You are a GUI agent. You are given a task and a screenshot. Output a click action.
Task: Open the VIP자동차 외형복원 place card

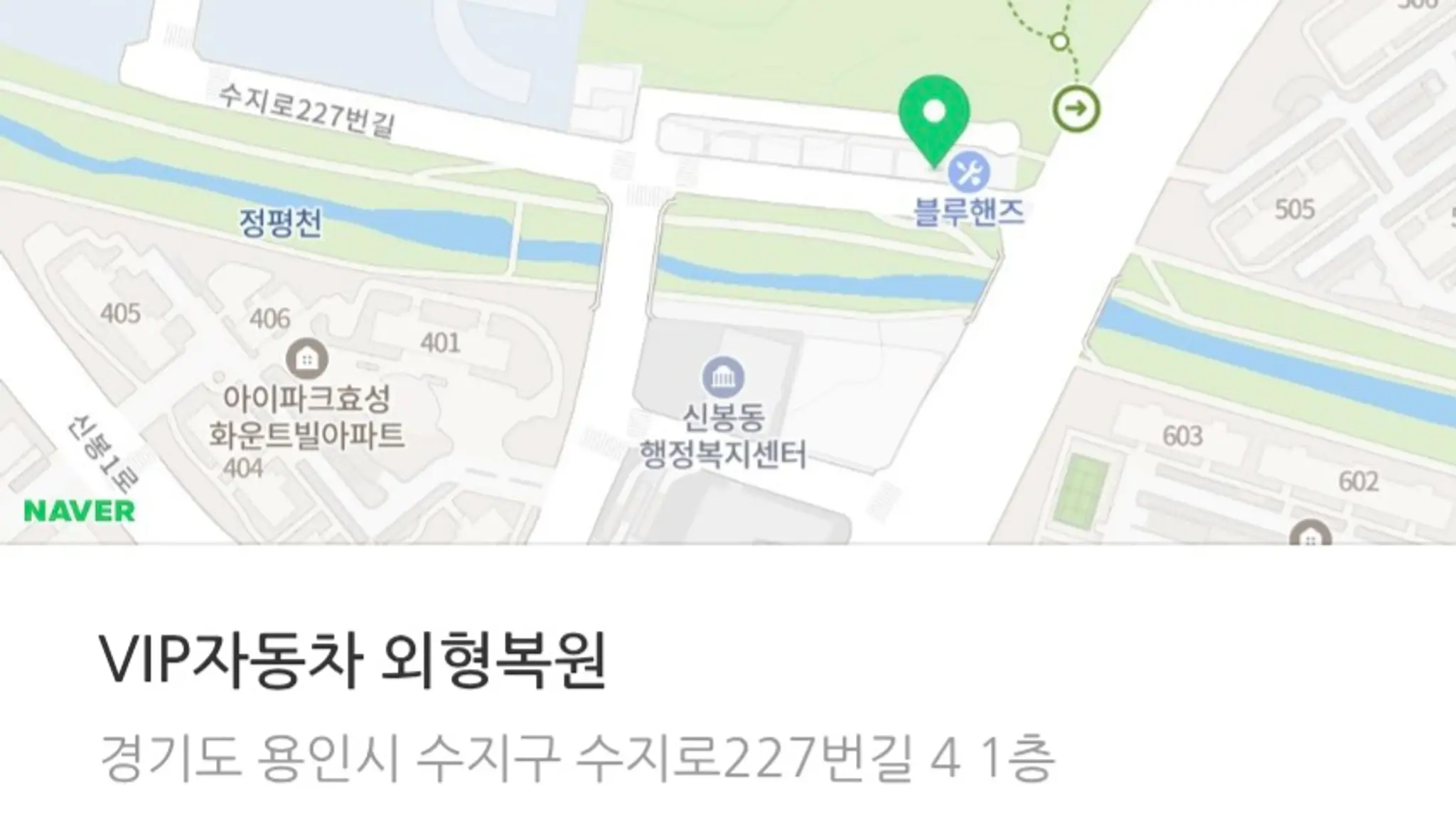353,660
